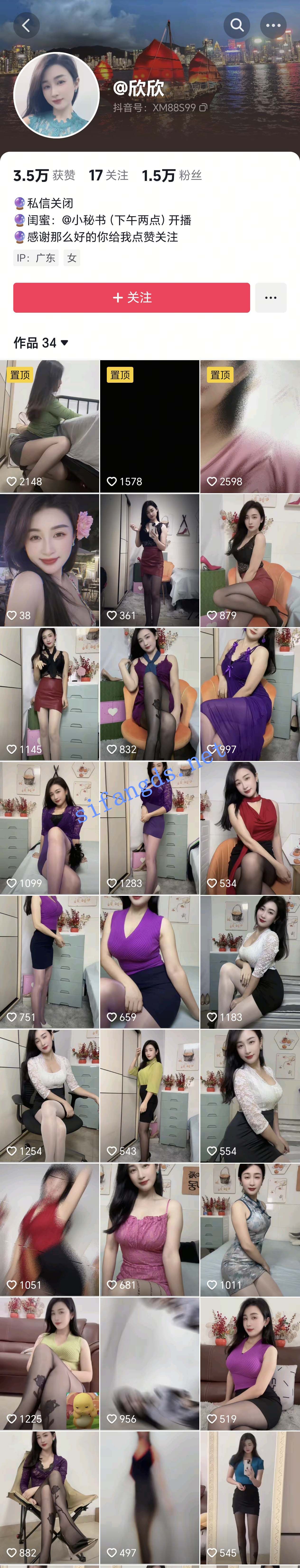Play the video with 1183 likes

coord(250,962)
